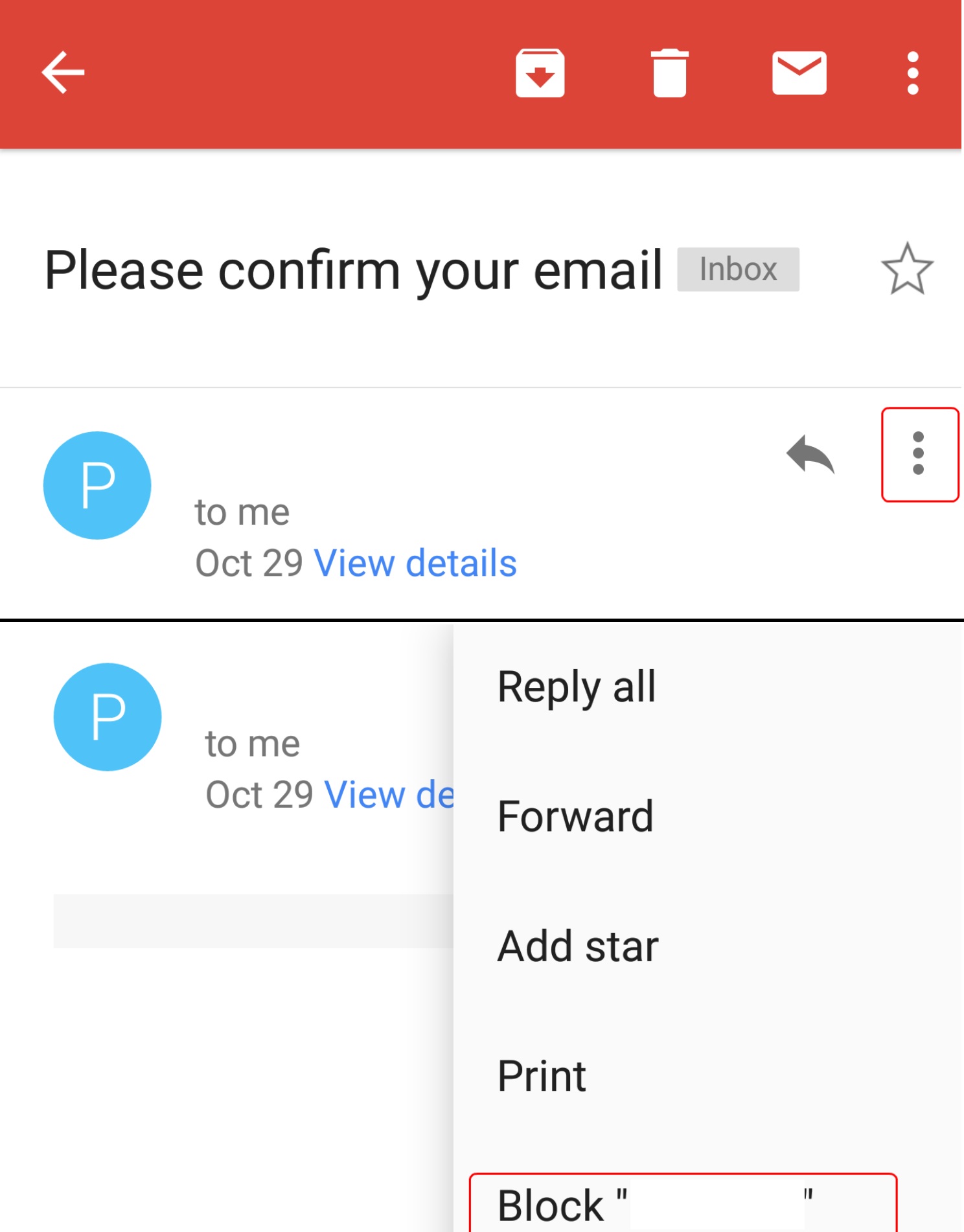Click the sender's avatar circle

[97, 485]
